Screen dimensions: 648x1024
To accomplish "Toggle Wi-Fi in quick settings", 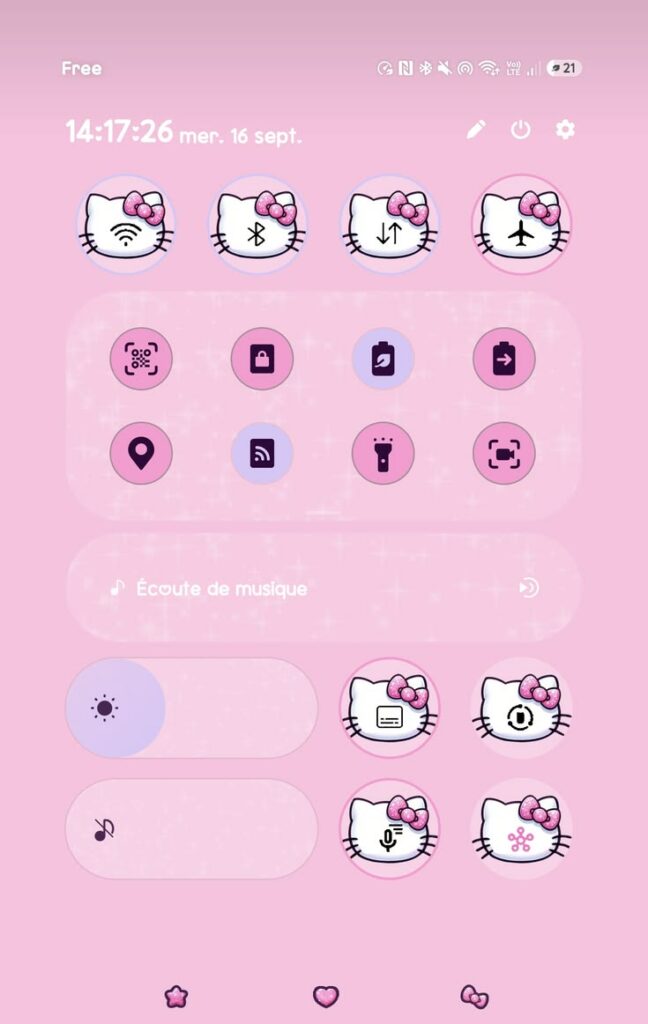I will [126, 224].
